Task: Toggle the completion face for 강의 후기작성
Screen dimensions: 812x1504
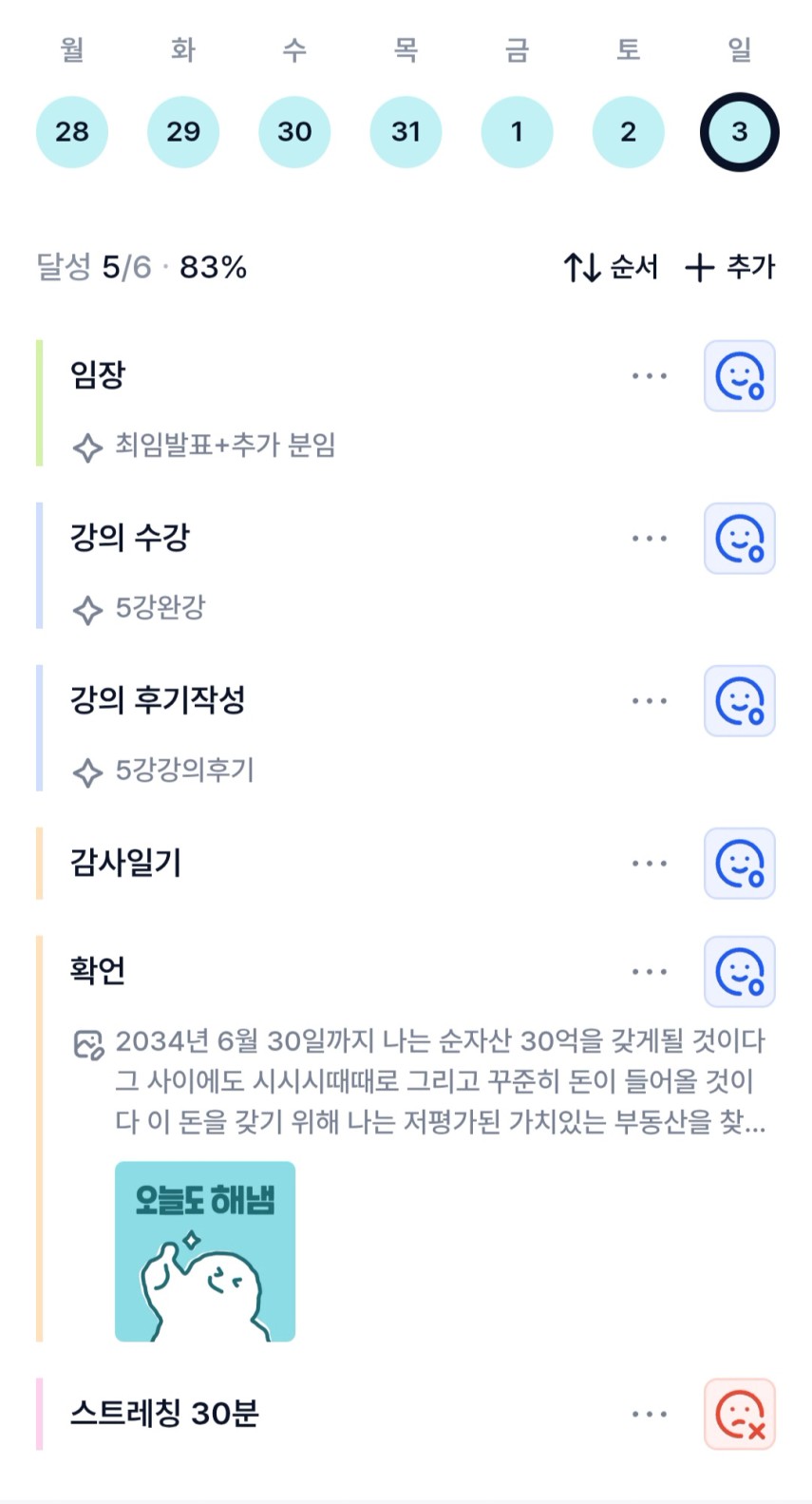Action: tap(739, 701)
